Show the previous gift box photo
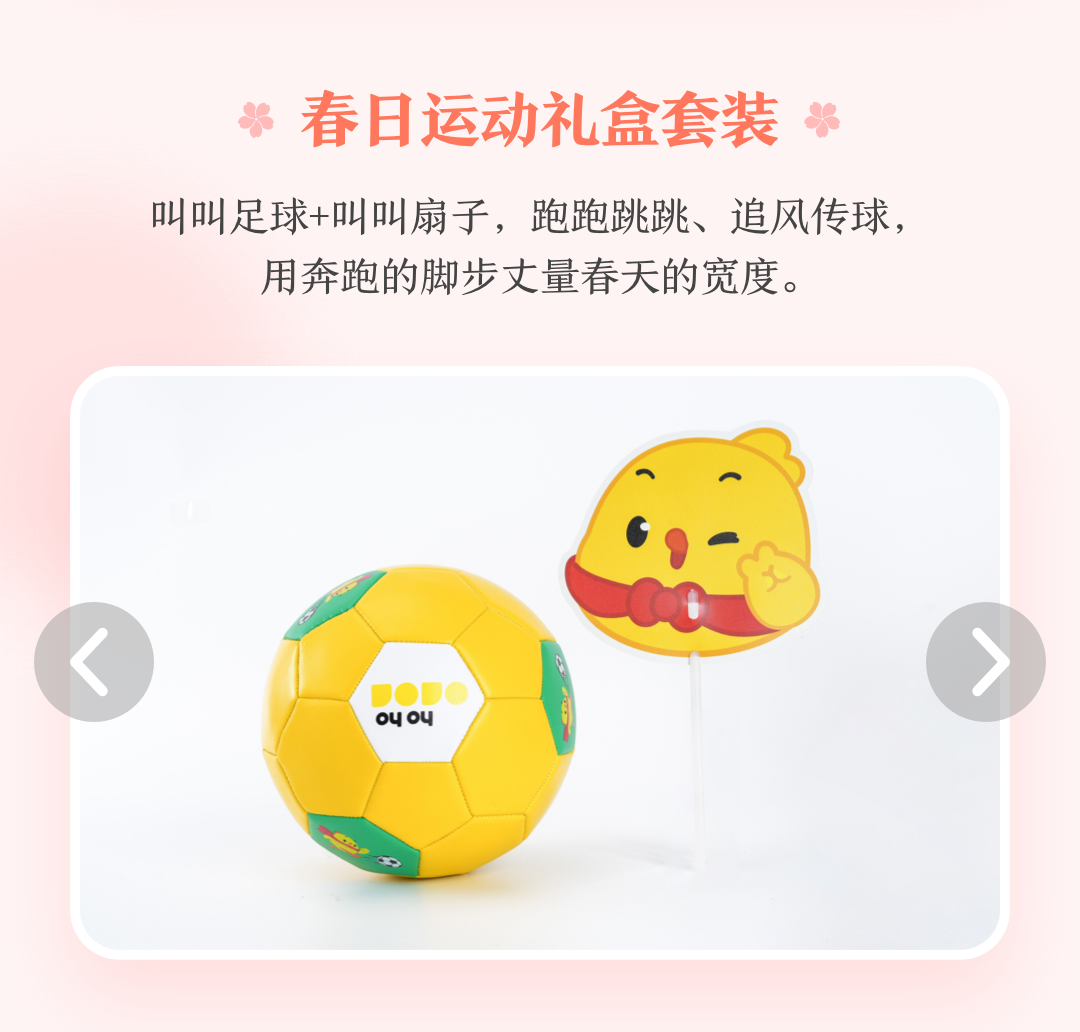This screenshot has width=1080, height=1032. coord(94,662)
